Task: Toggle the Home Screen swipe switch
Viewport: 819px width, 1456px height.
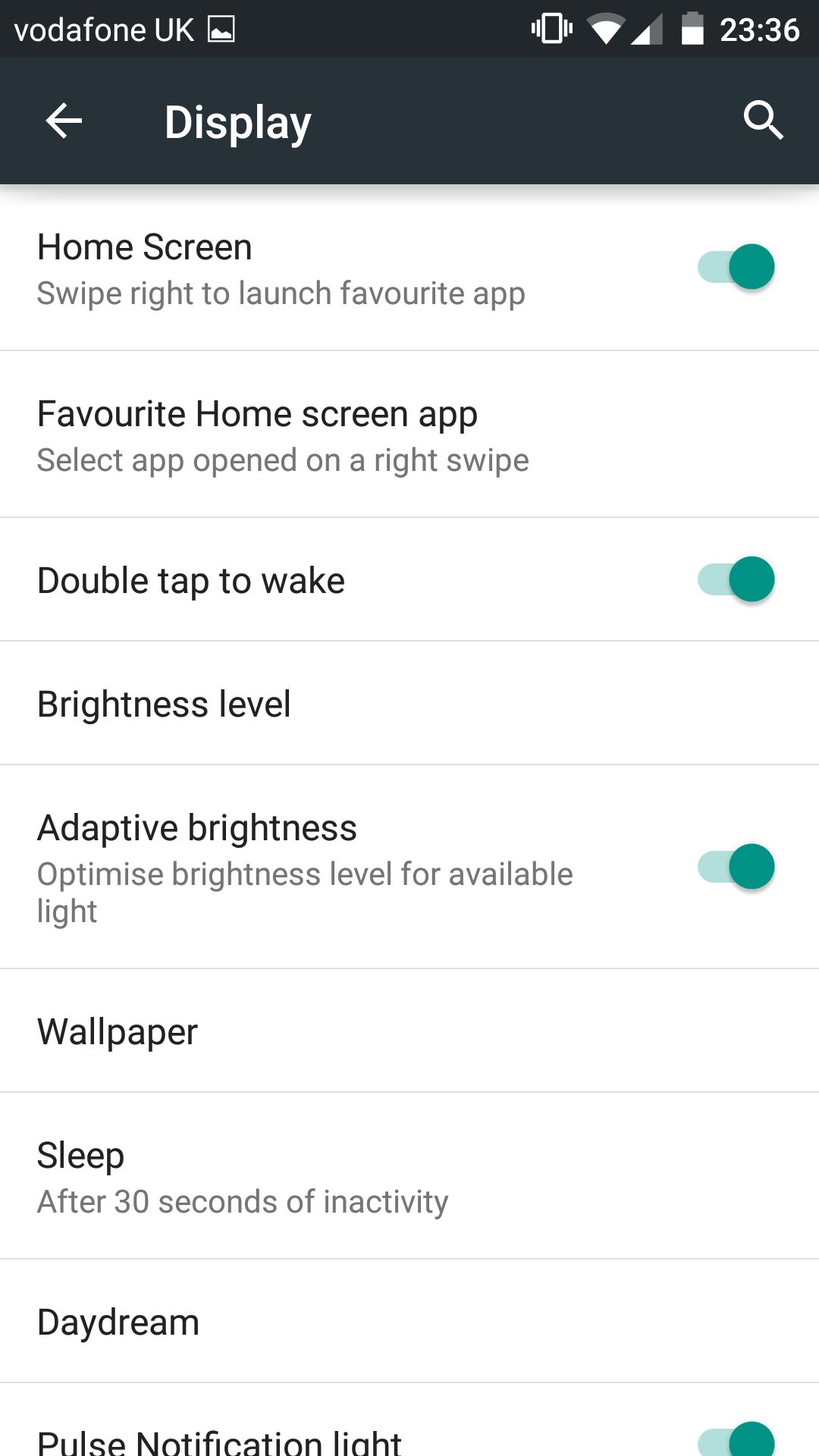Action: pos(736,267)
